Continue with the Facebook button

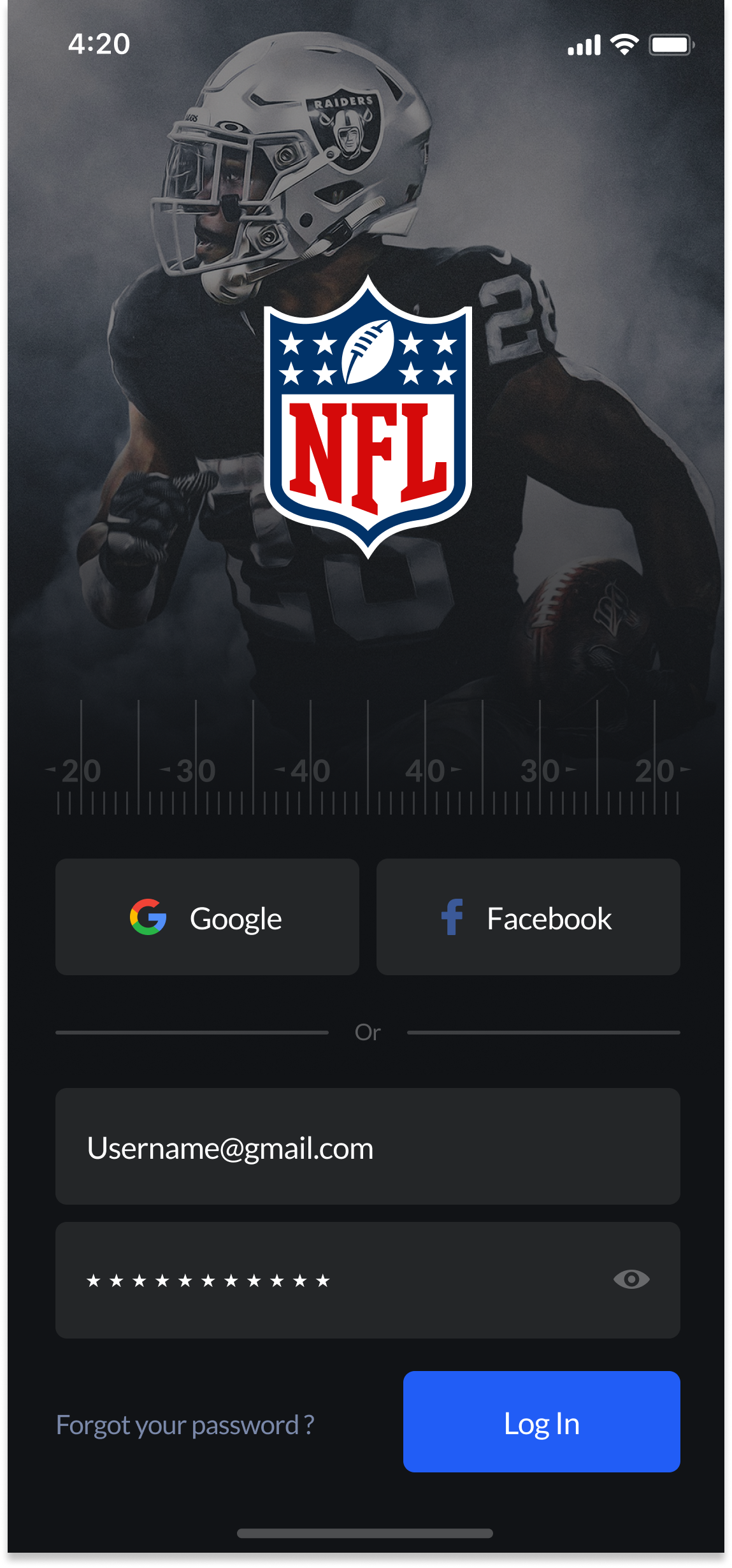[x=528, y=917]
